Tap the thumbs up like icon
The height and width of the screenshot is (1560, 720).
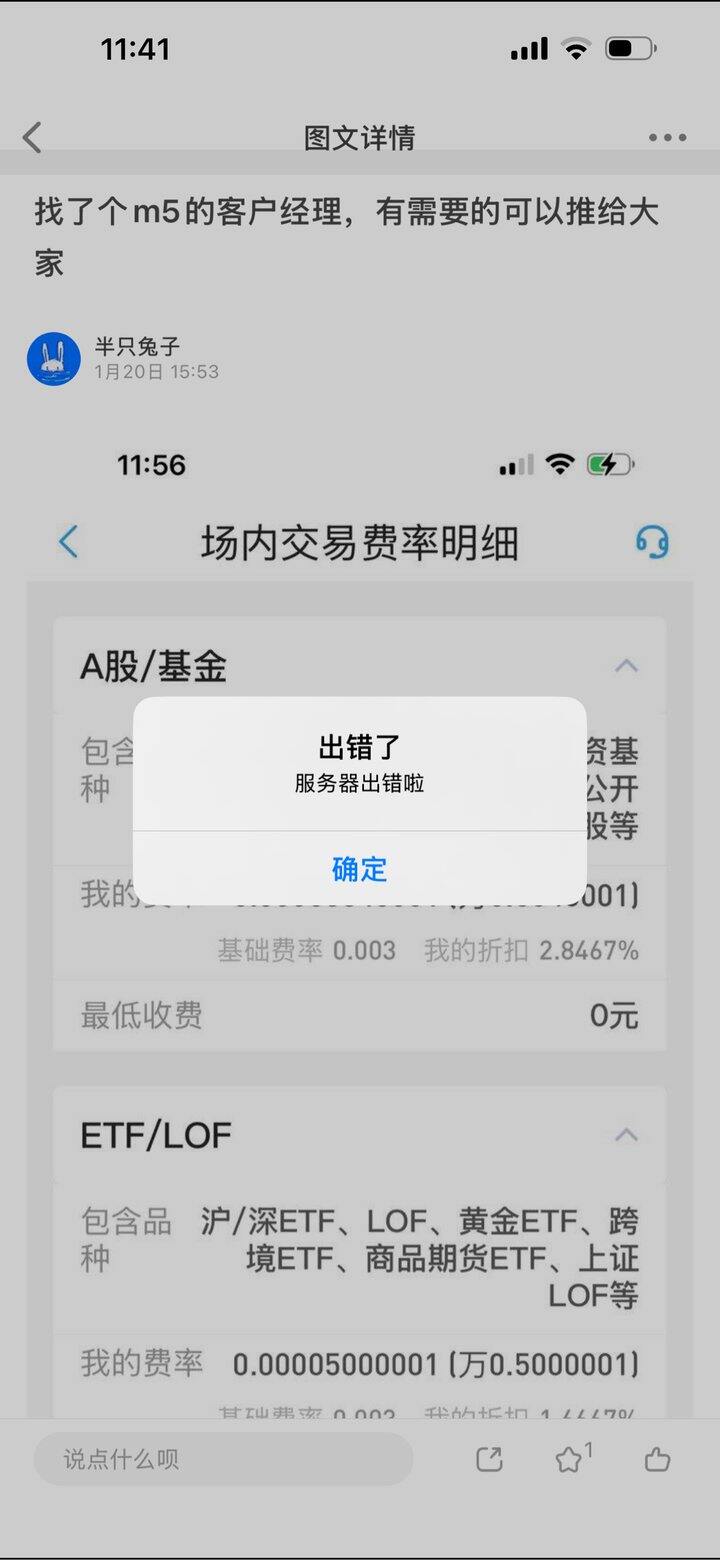[x=655, y=1459]
